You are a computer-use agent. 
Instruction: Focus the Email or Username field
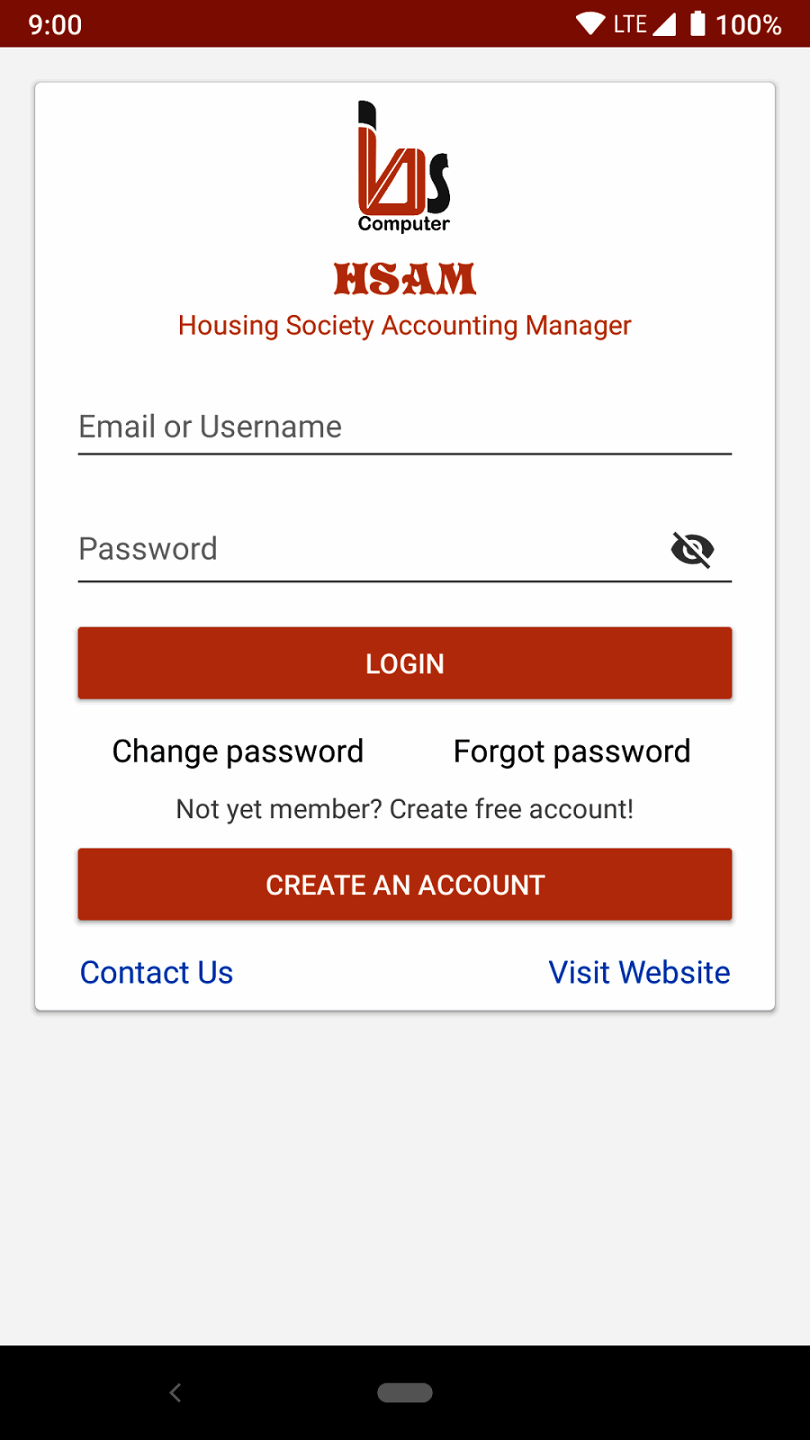404,428
